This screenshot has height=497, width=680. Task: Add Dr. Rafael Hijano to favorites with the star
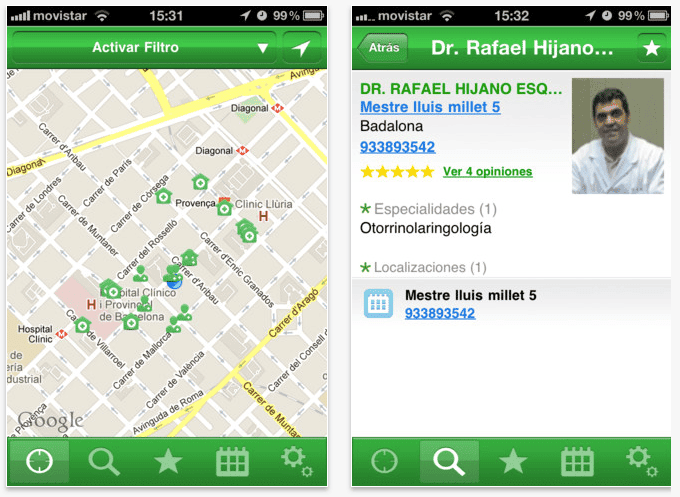point(651,48)
